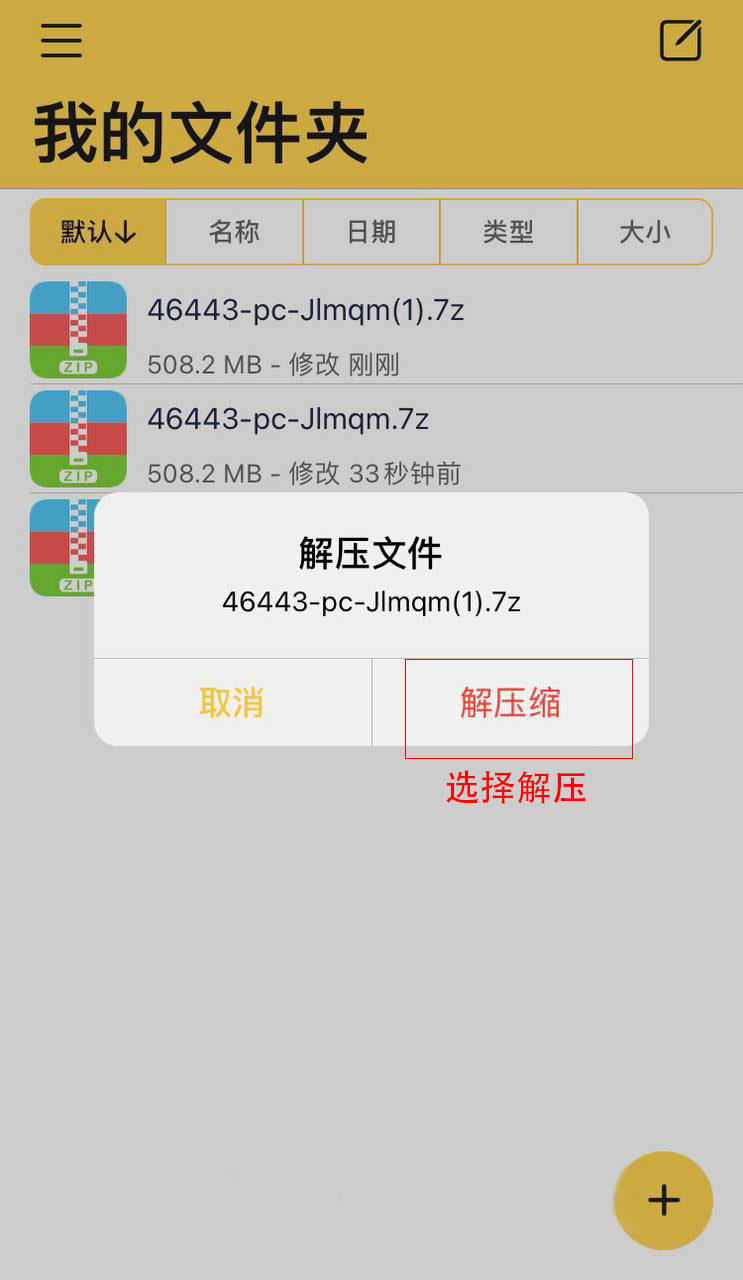Open the hamburger navigation menu

pyautogui.click(x=61, y=42)
